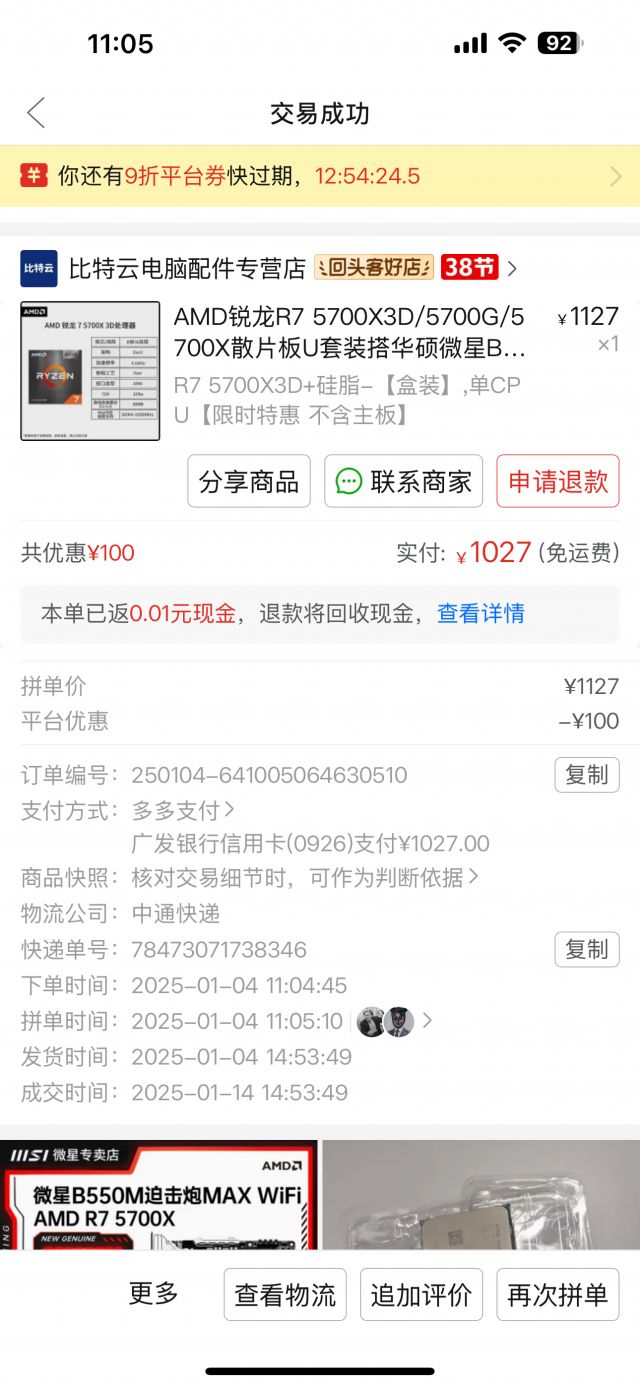This screenshot has width=640, height=1387.
Task: Open the 更多 options at the bottom
Action: 153,1294
